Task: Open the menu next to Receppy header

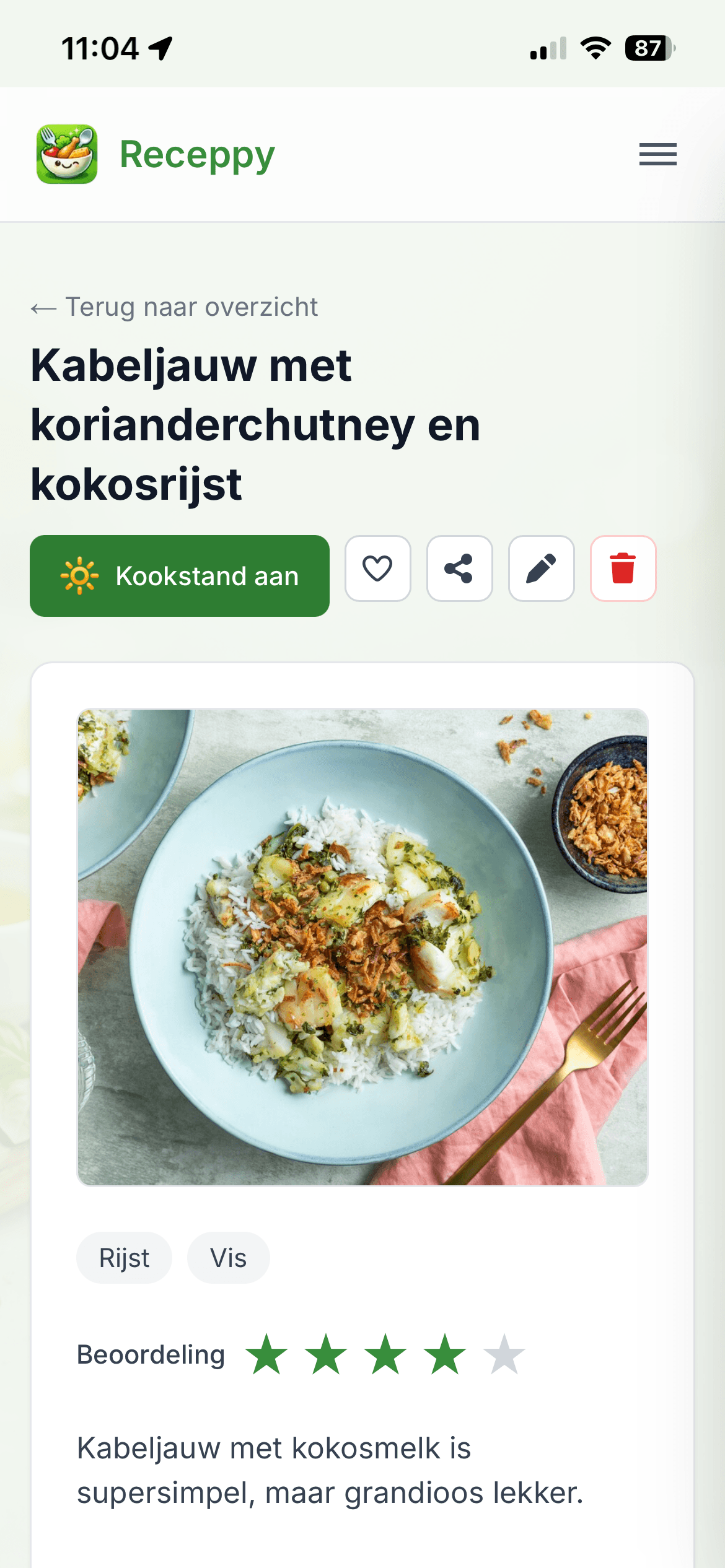Action: pyautogui.click(x=657, y=154)
